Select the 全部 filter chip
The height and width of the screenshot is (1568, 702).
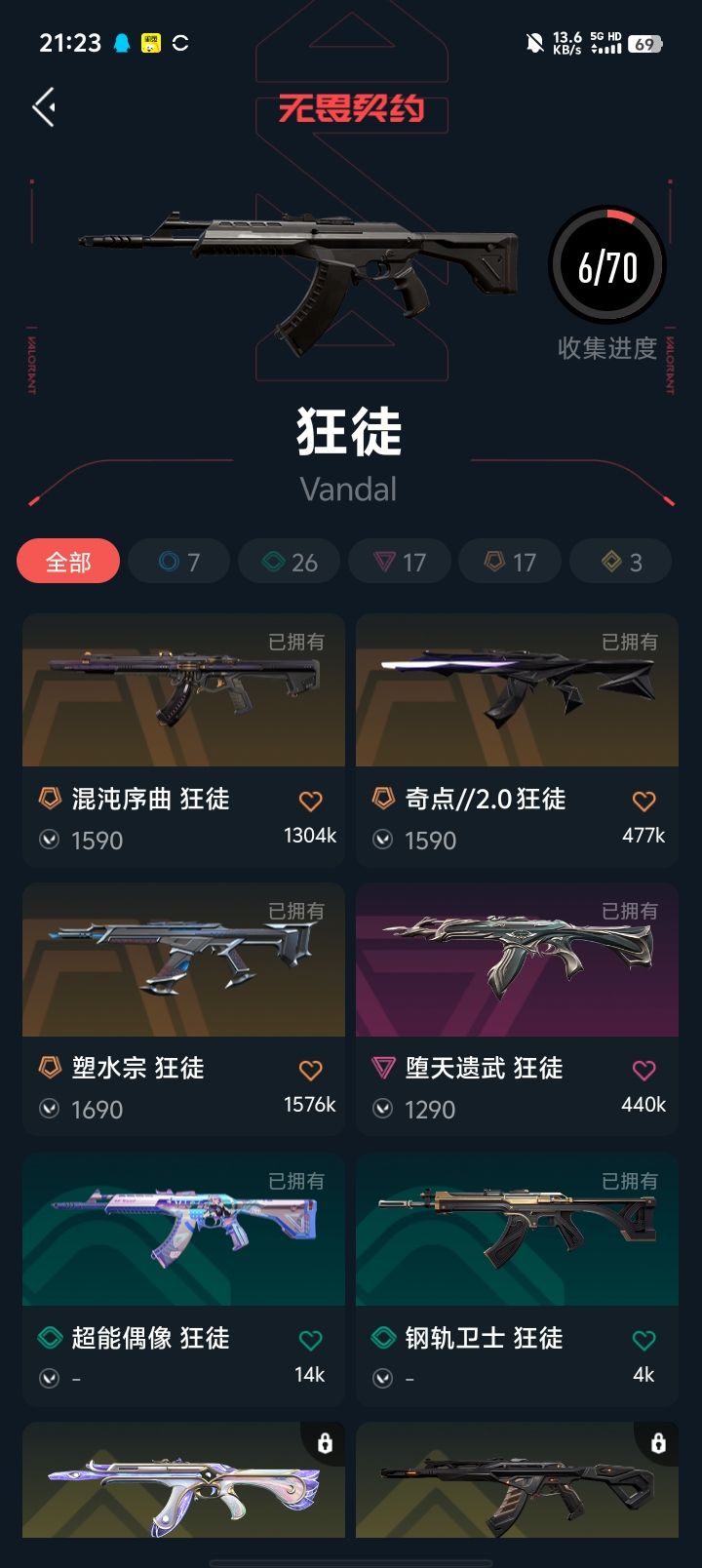click(68, 562)
